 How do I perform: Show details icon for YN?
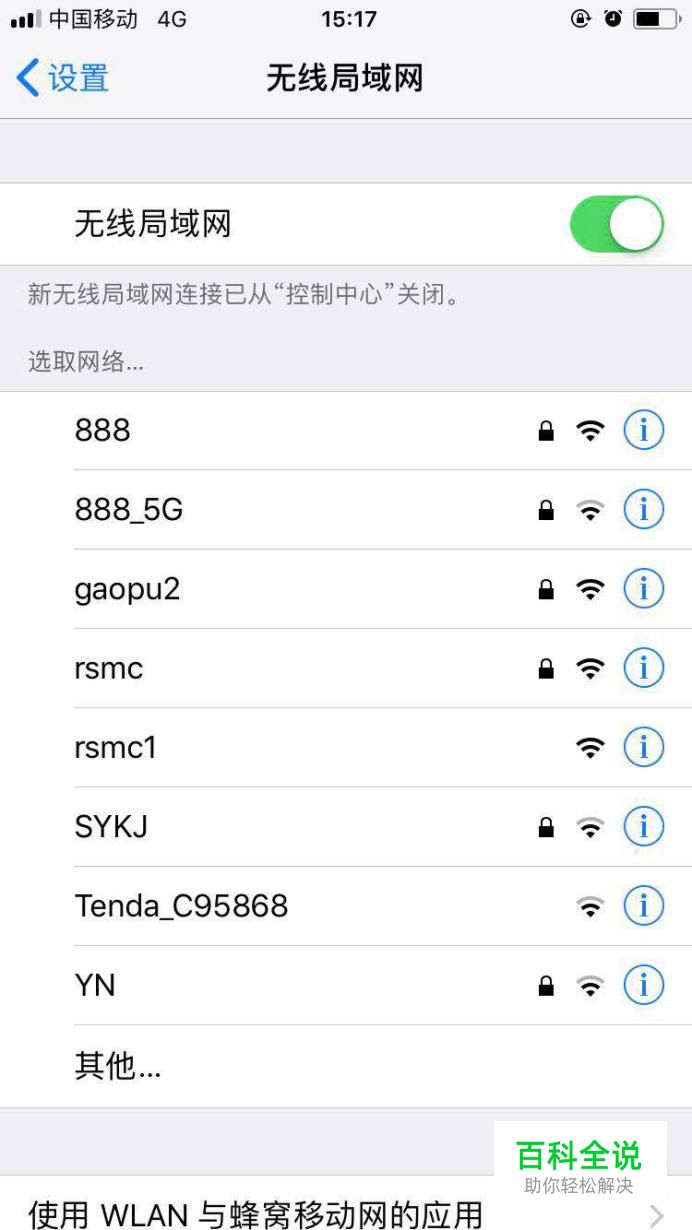[x=643, y=985]
